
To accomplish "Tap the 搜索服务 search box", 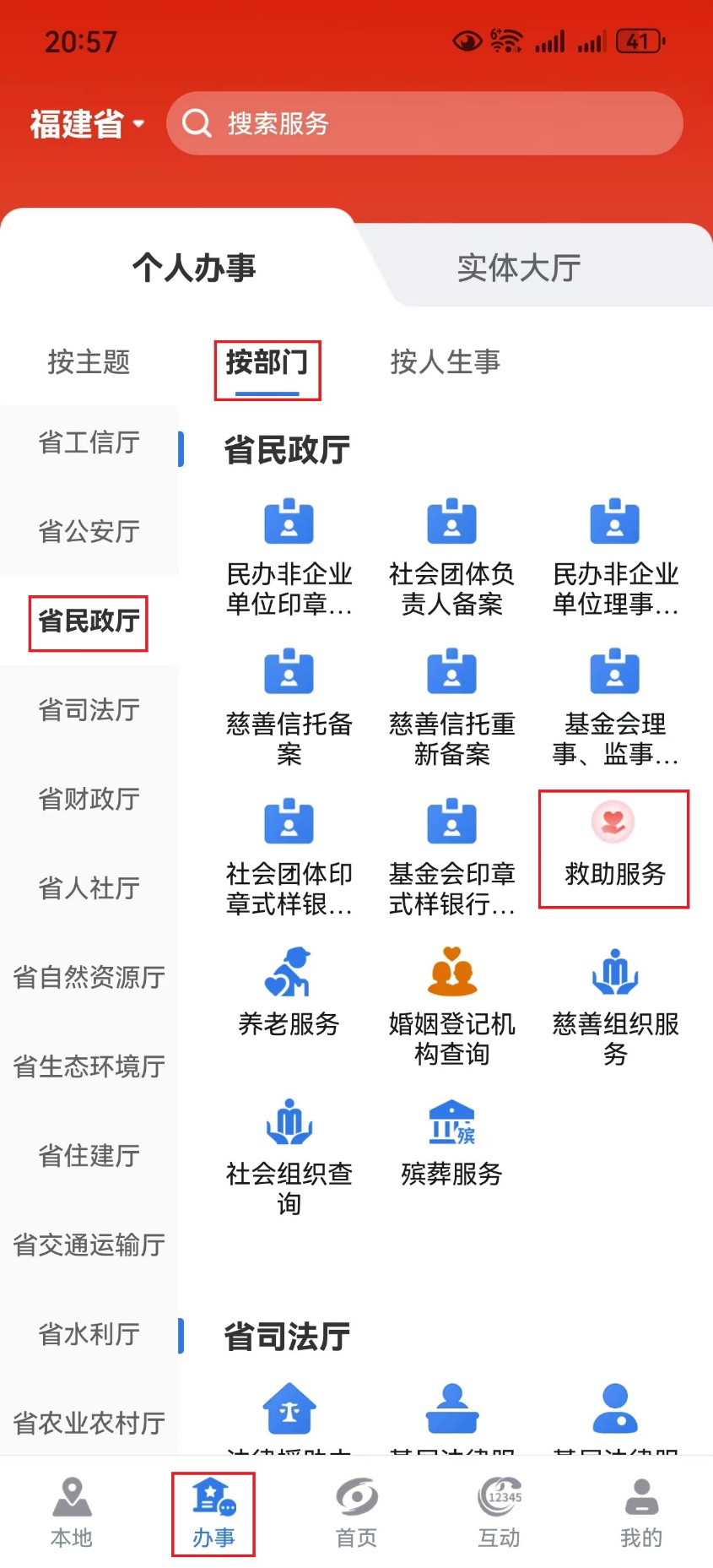I will pos(424,124).
